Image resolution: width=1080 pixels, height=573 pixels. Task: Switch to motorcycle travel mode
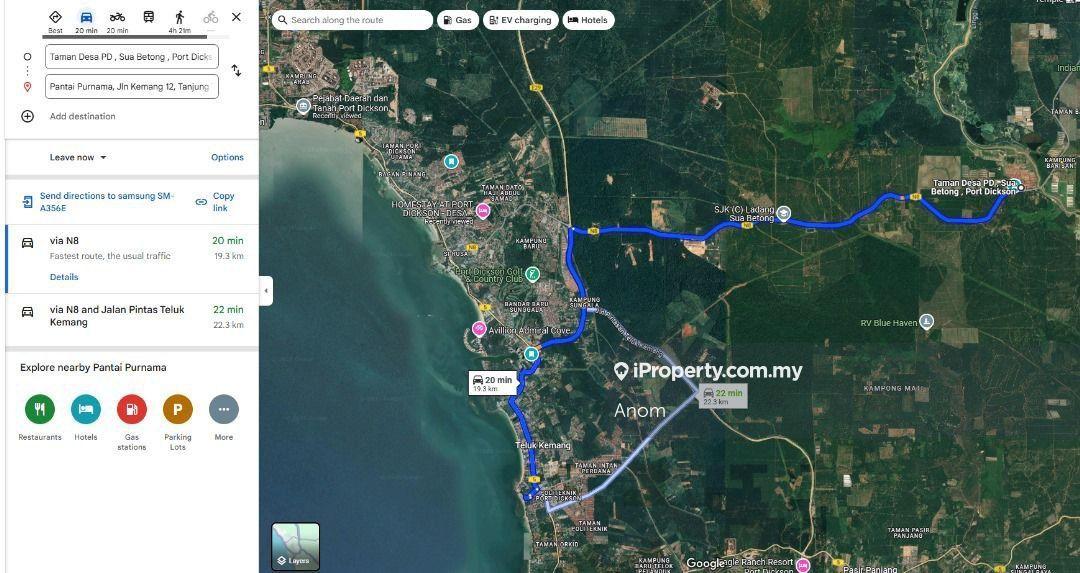point(117,19)
